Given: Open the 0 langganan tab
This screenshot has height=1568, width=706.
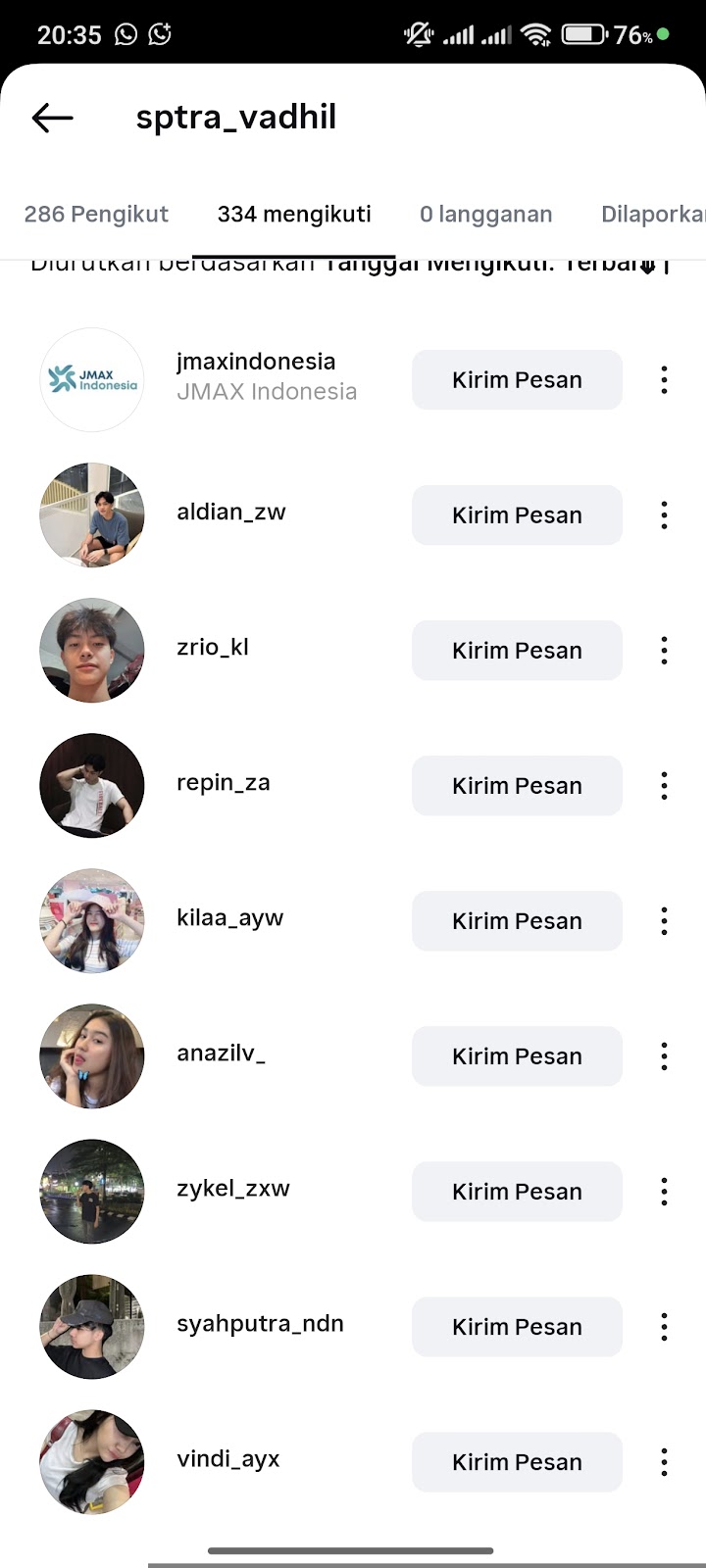Looking at the screenshot, I should pyautogui.click(x=485, y=214).
